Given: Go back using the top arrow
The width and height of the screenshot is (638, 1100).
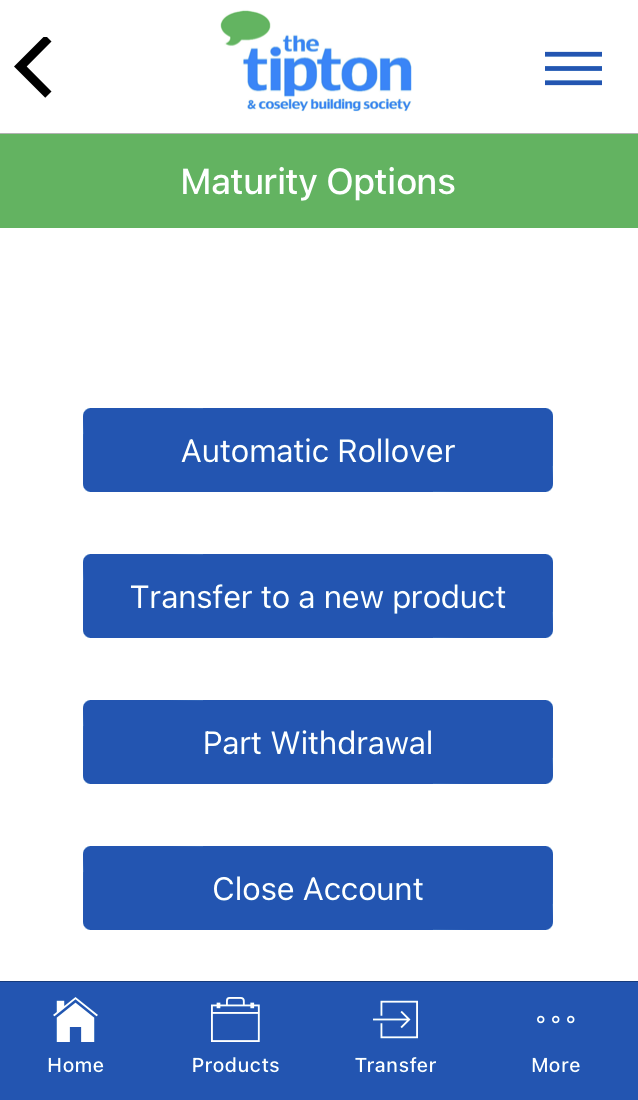Looking at the screenshot, I should point(33,67).
